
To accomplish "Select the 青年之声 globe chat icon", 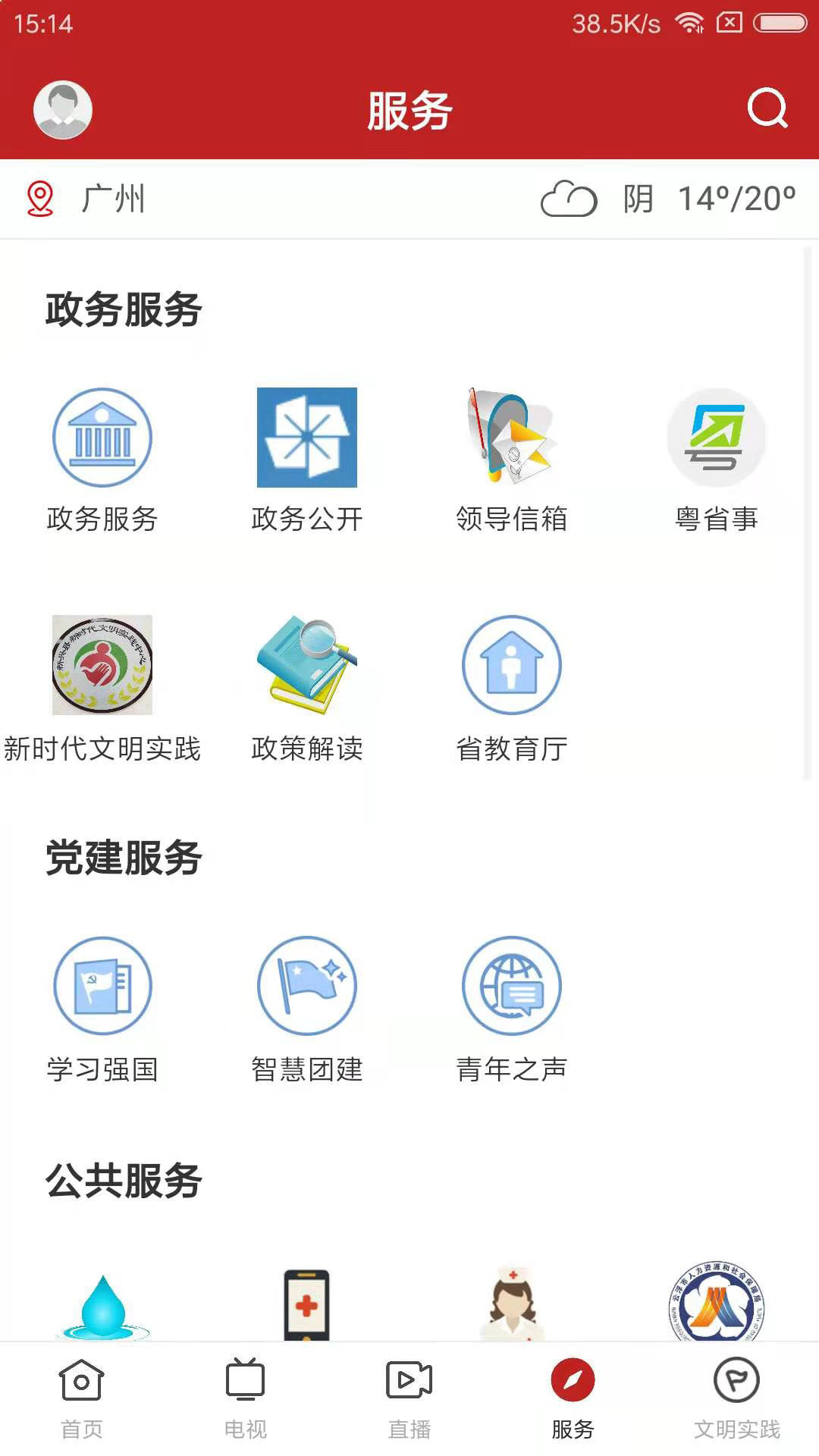I will [x=512, y=986].
